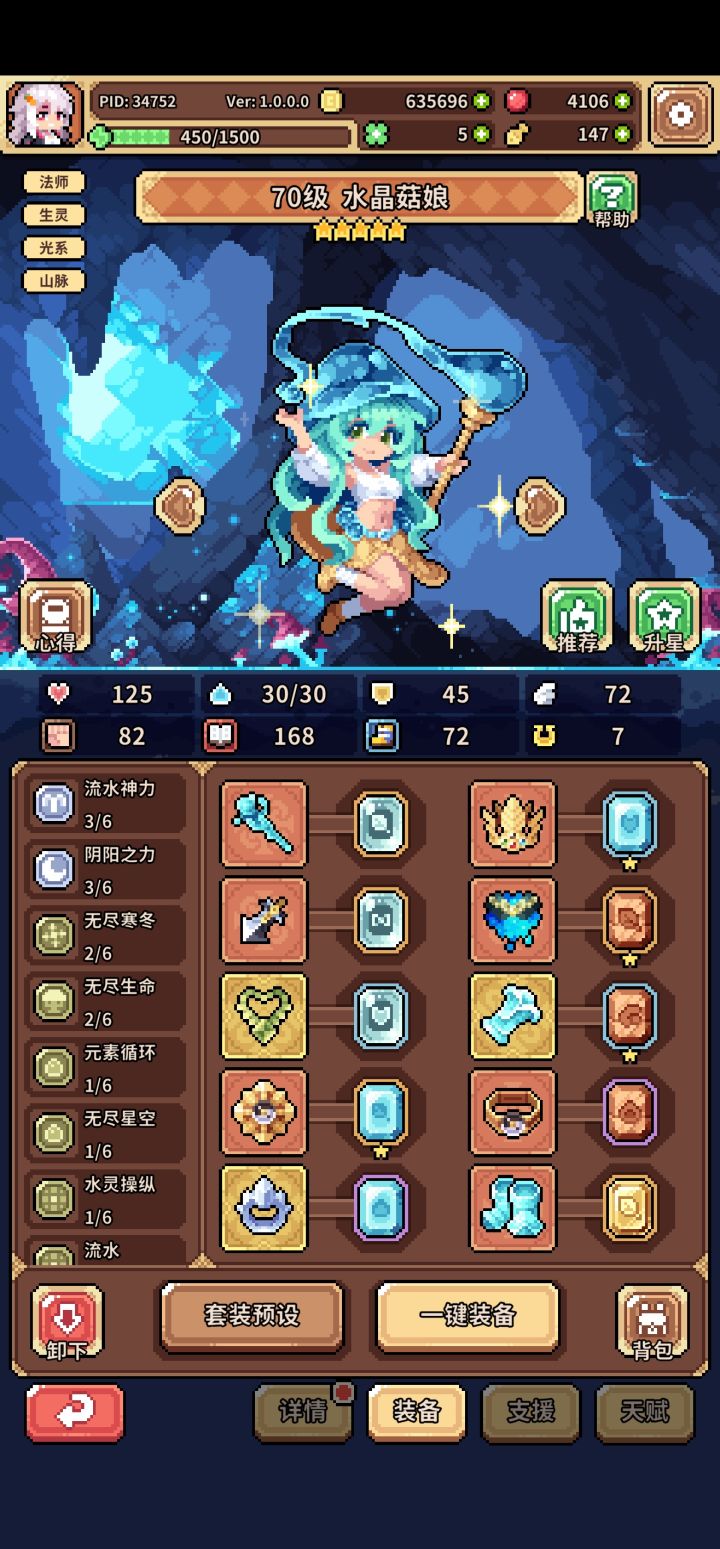This screenshot has width=720, height=1549.
Task: Open the 背包 backpack icon
Action: click(650, 1320)
